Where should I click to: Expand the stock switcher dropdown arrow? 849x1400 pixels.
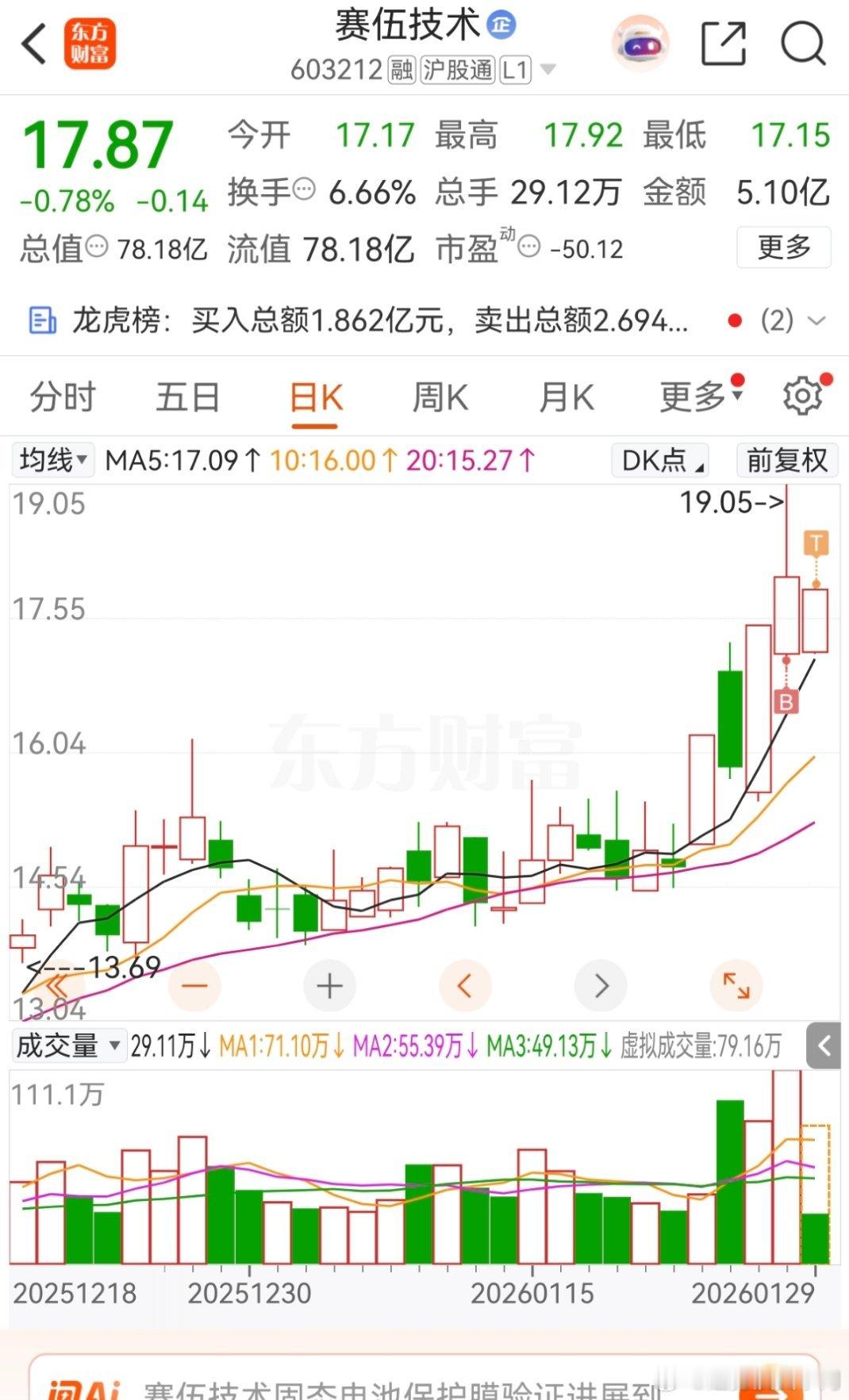point(547,70)
